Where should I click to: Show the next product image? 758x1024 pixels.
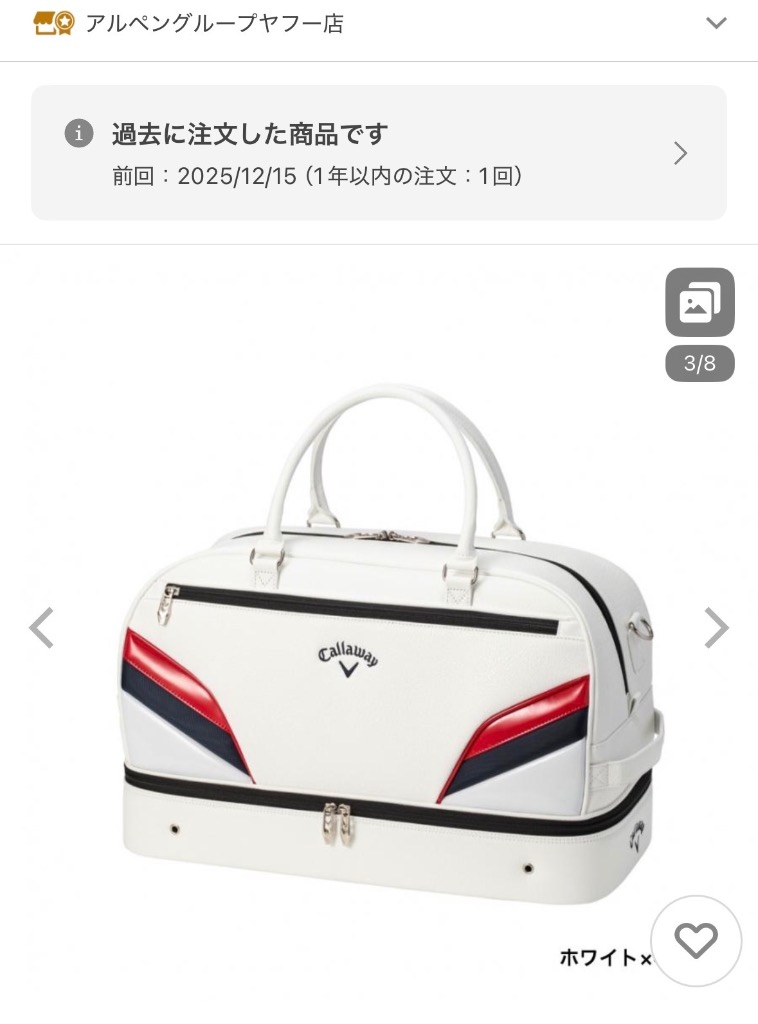click(x=716, y=628)
